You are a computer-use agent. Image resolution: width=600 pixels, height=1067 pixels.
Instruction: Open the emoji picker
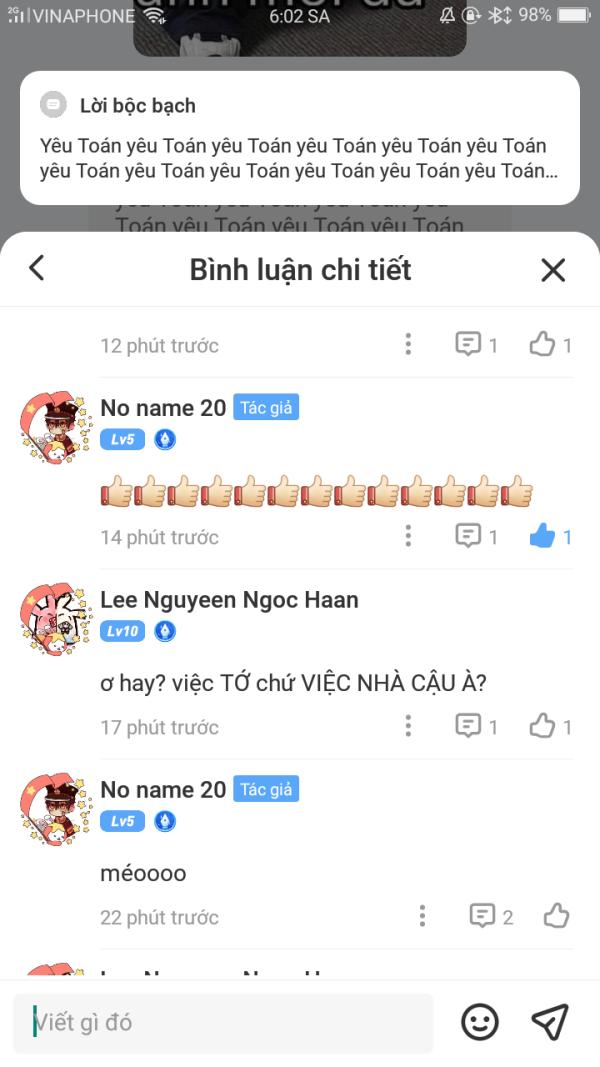tap(480, 1022)
